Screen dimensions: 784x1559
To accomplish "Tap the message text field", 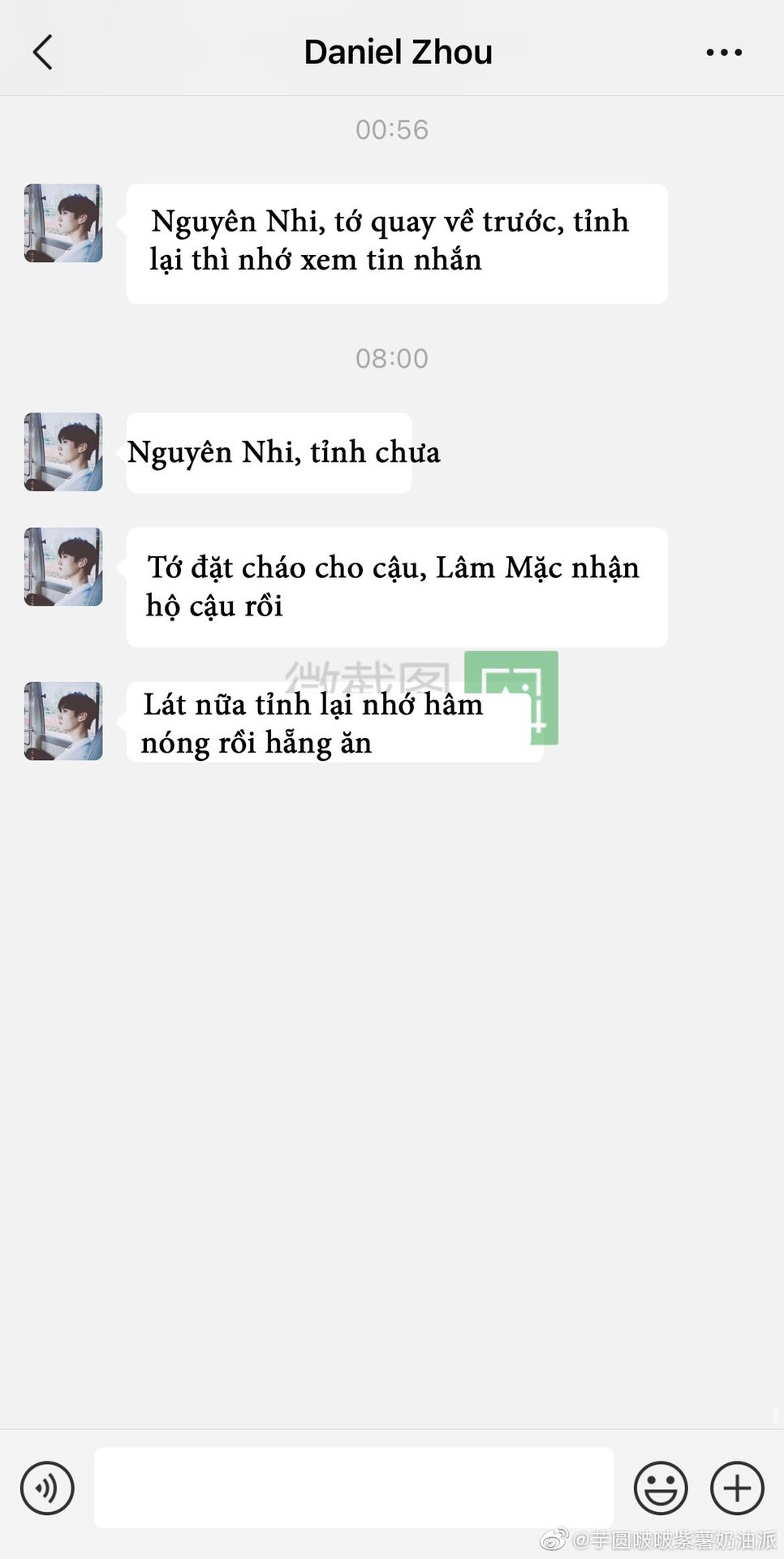I will click(354, 1488).
